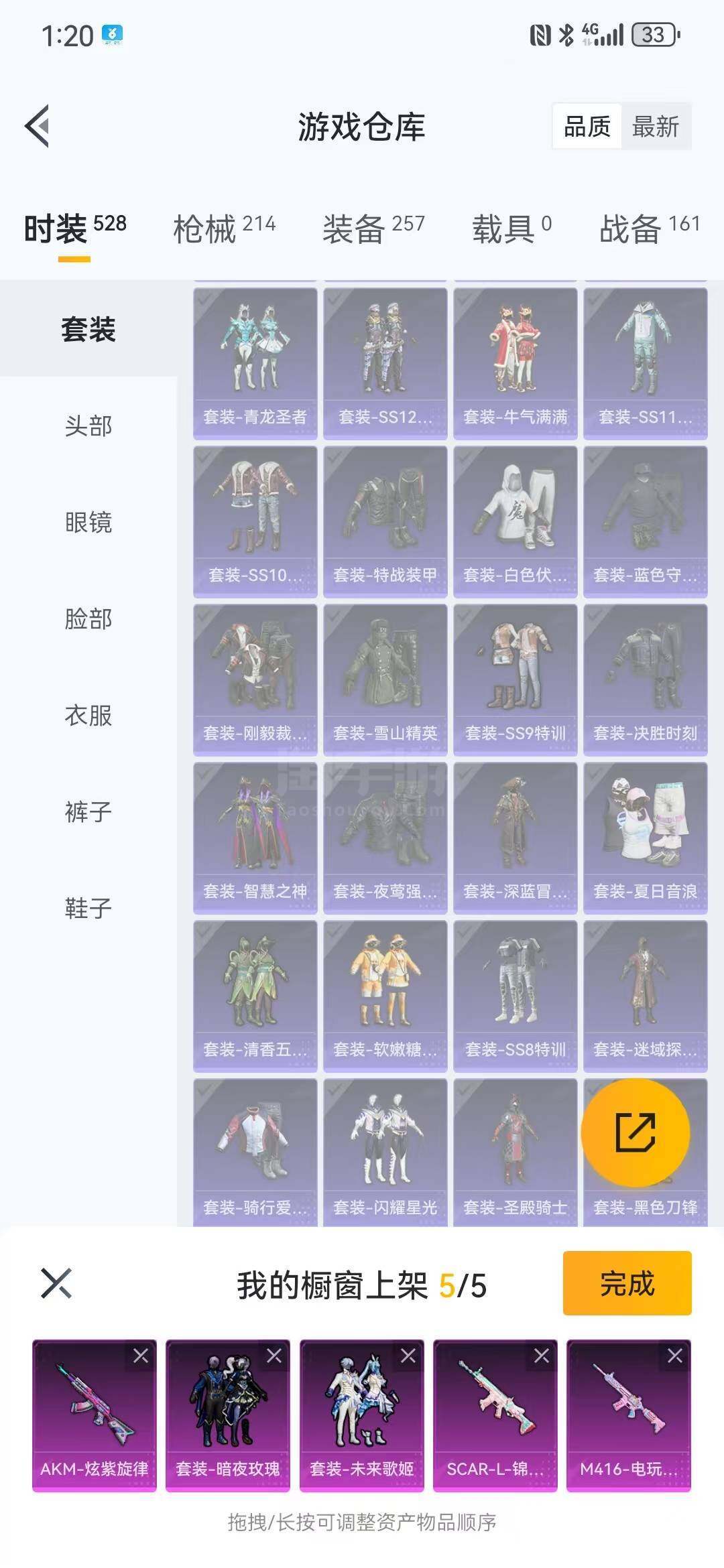Remove 套装-未来歌姬 from showcase
This screenshot has width=724, height=1568.
(408, 1356)
